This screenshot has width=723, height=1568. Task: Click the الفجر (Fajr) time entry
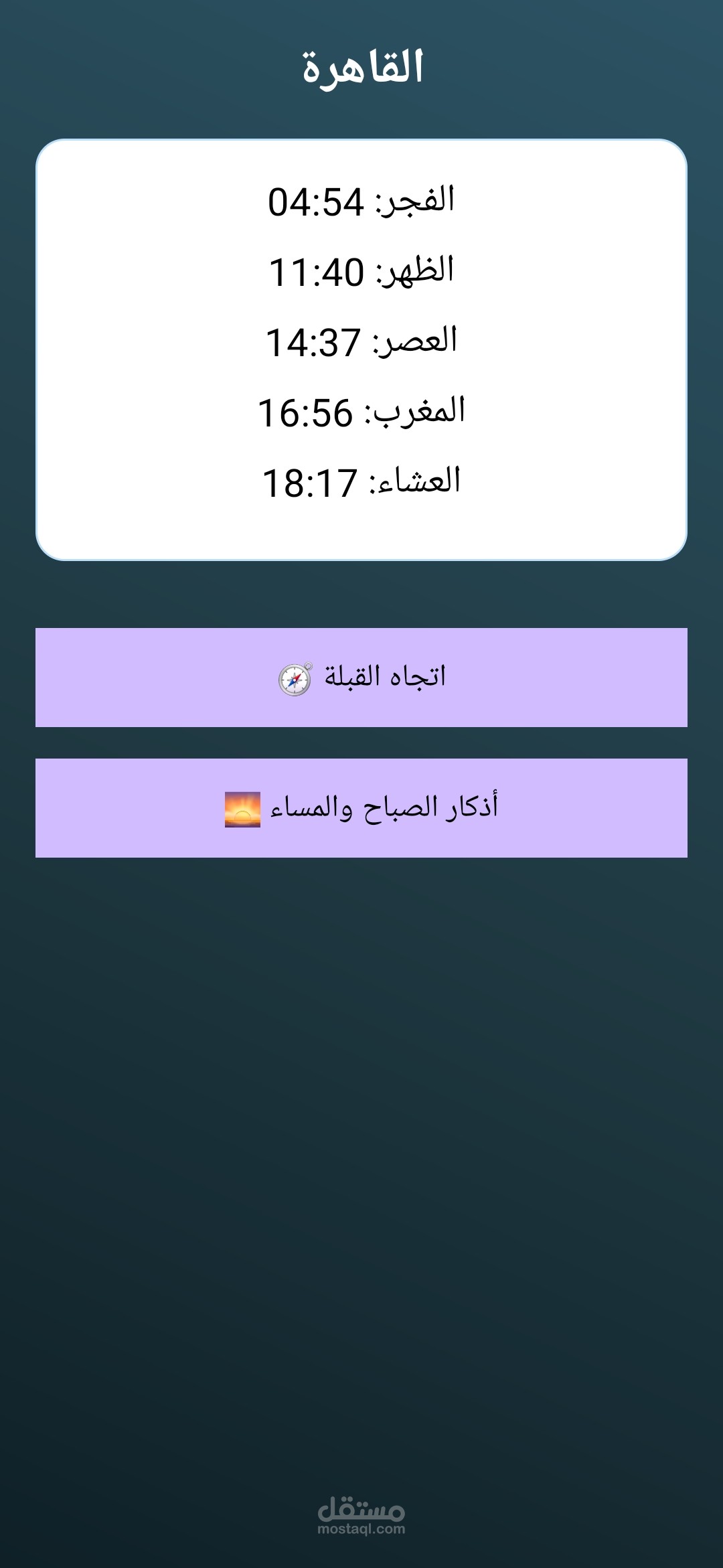click(361, 202)
